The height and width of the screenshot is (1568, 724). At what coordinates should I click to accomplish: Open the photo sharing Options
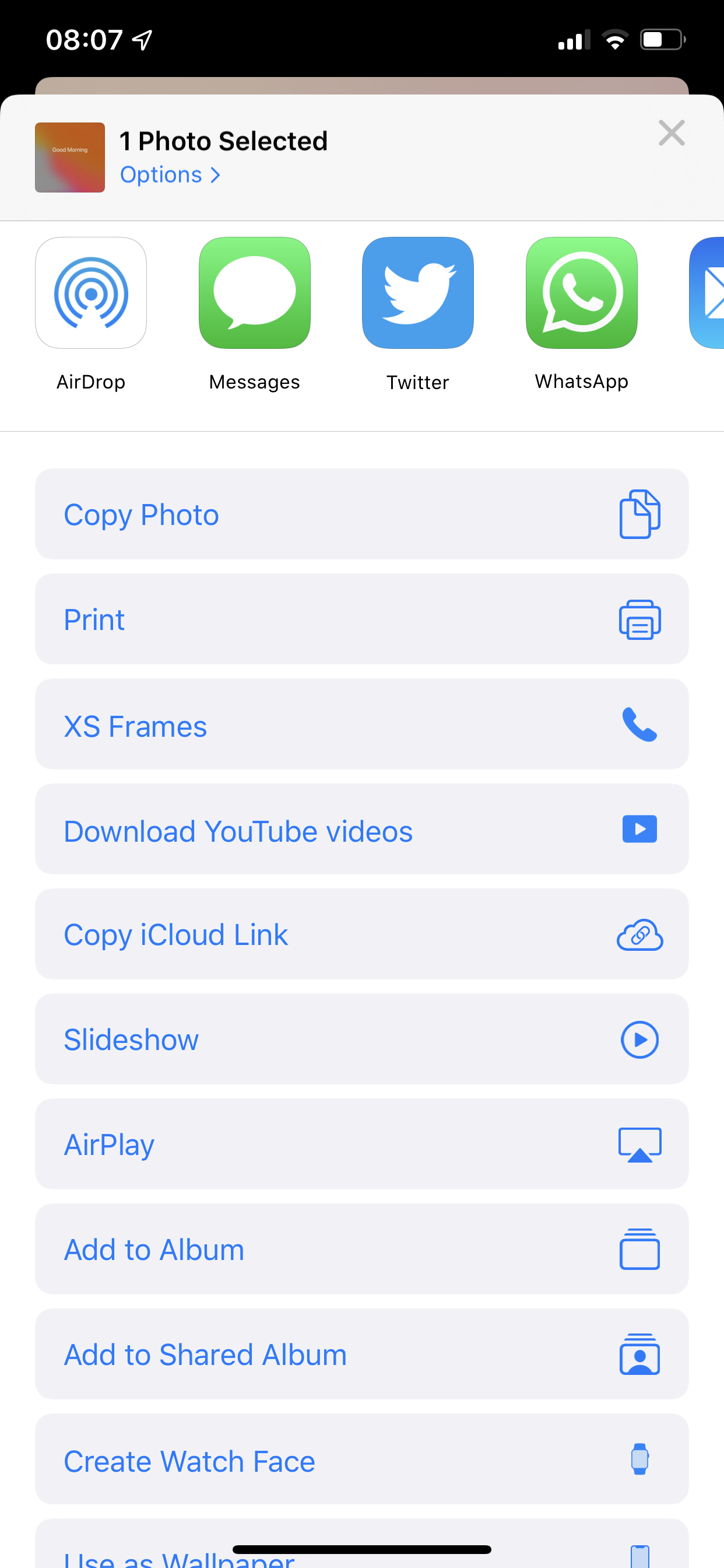(169, 176)
